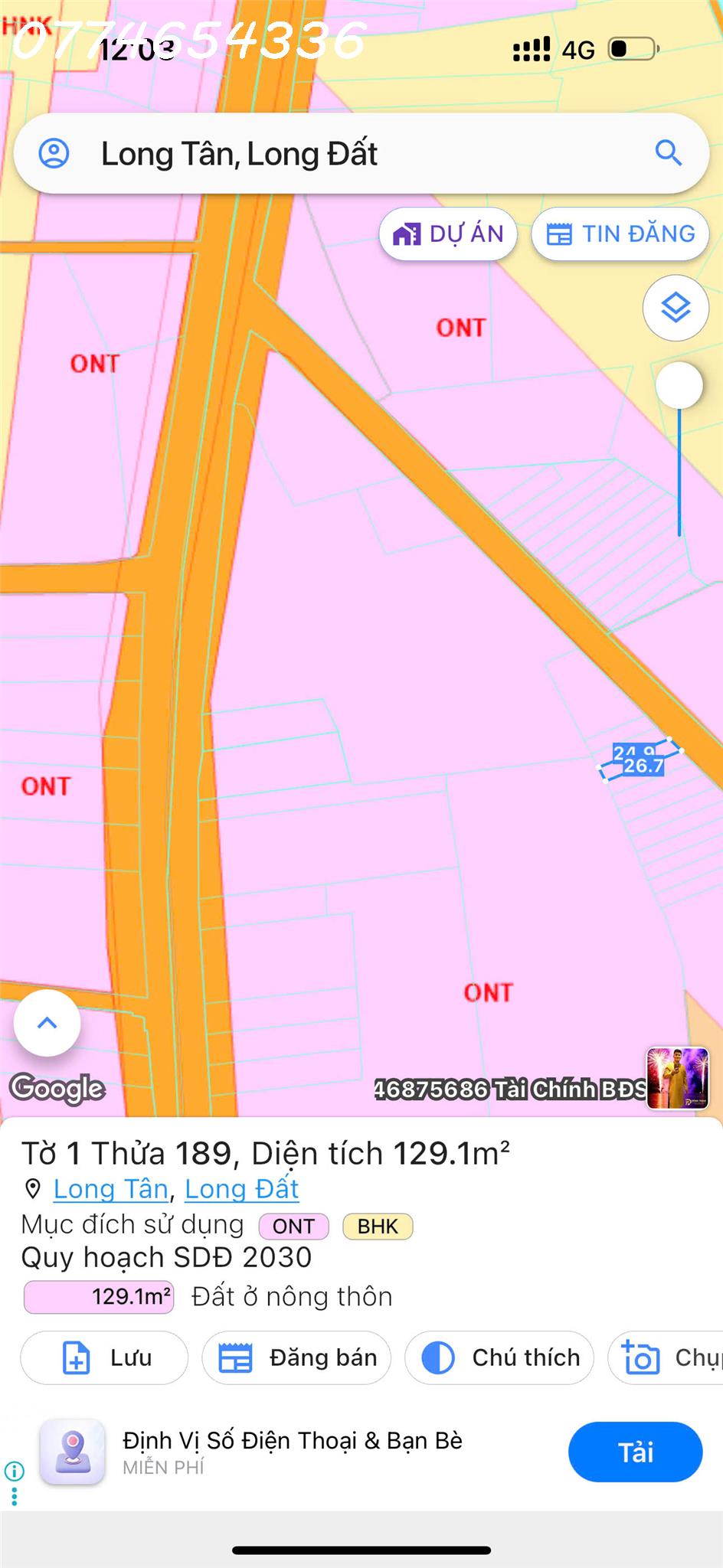Image resolution: width=723 pixels, height=1568 pixels.
Task: Open the ad info icon
Action: pyautogui.click(x=15, y=1471)
